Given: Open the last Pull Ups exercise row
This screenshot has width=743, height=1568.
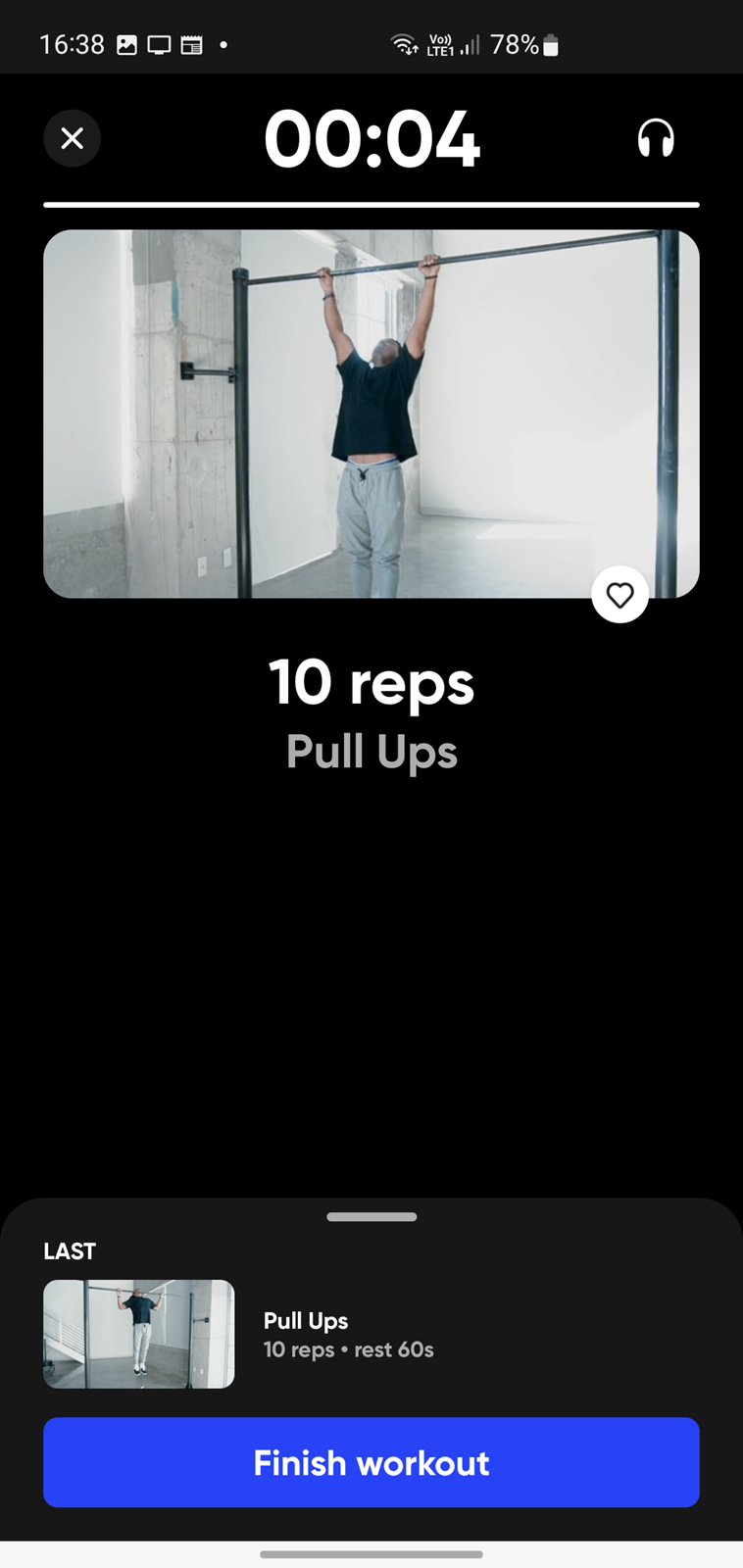Looking at the screenshot, I should pyautogui.click(x=371, y=1334).
